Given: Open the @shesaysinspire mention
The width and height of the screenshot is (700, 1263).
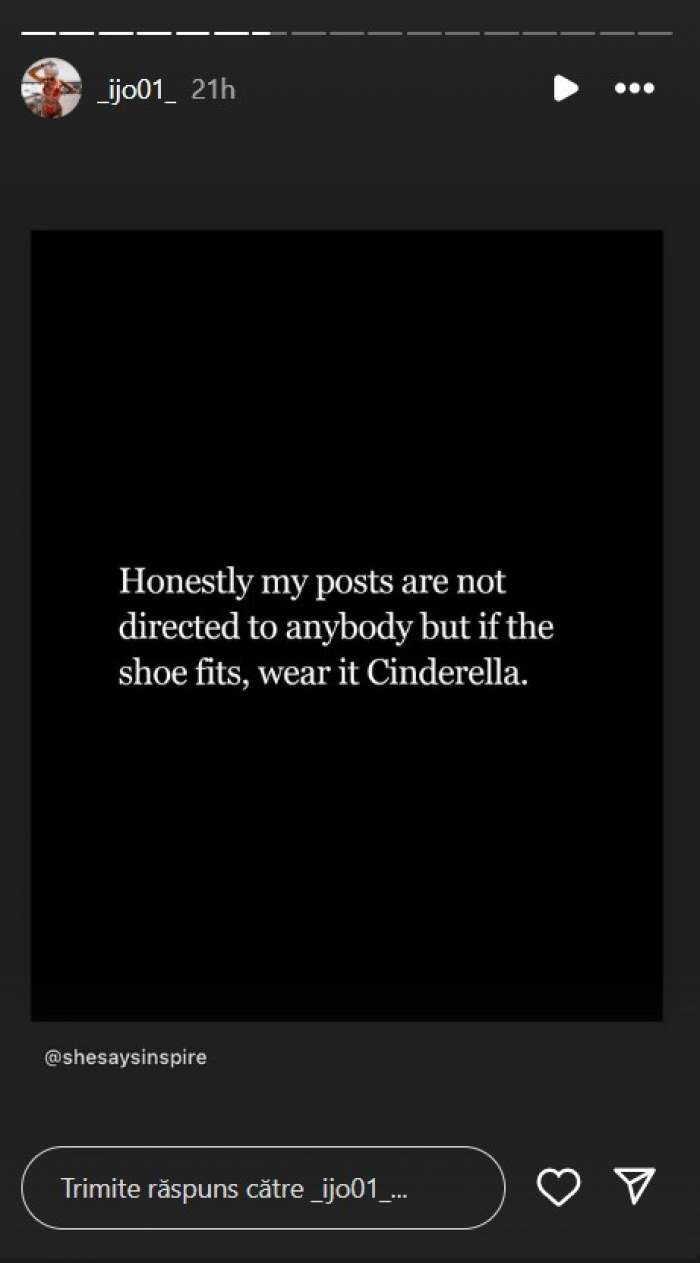Looking at the screenshot, I should [x=126, y=1057].
